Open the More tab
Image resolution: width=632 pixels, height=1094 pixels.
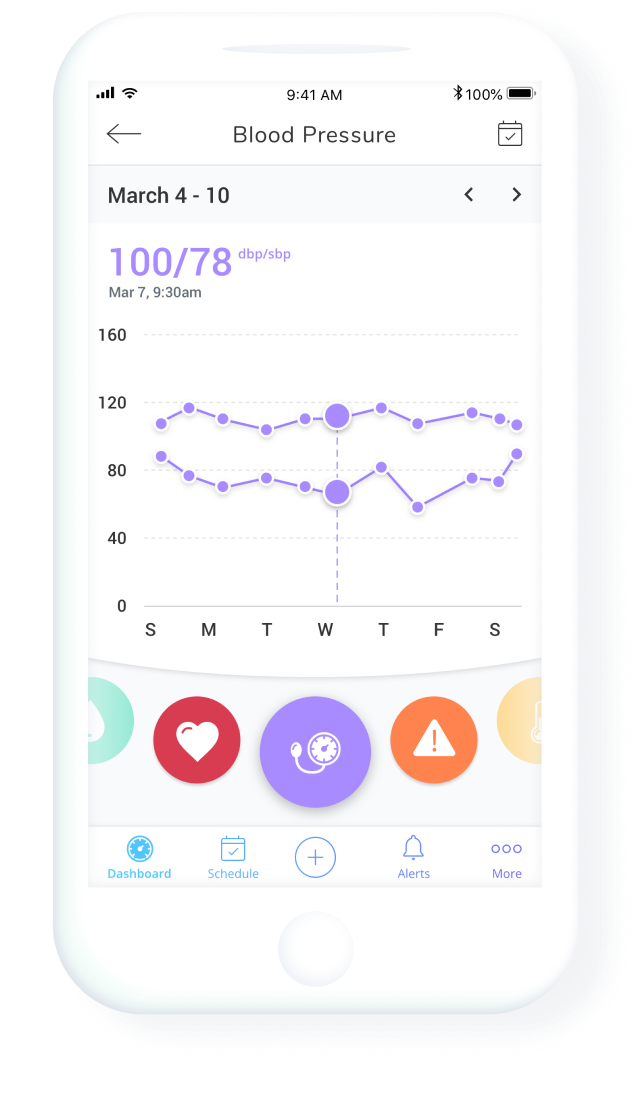point(506,860)
